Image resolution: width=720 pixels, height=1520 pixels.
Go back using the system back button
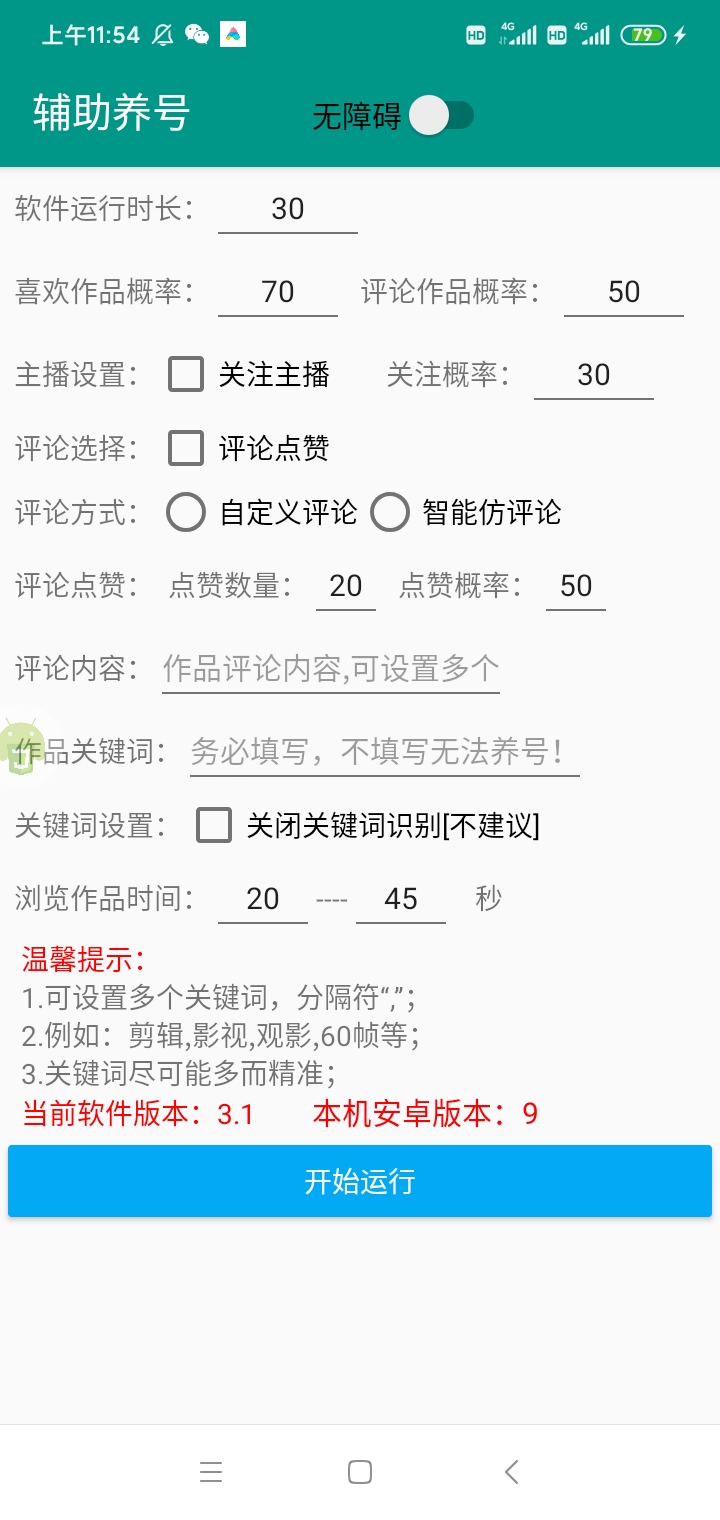[x=511, y=1472]
